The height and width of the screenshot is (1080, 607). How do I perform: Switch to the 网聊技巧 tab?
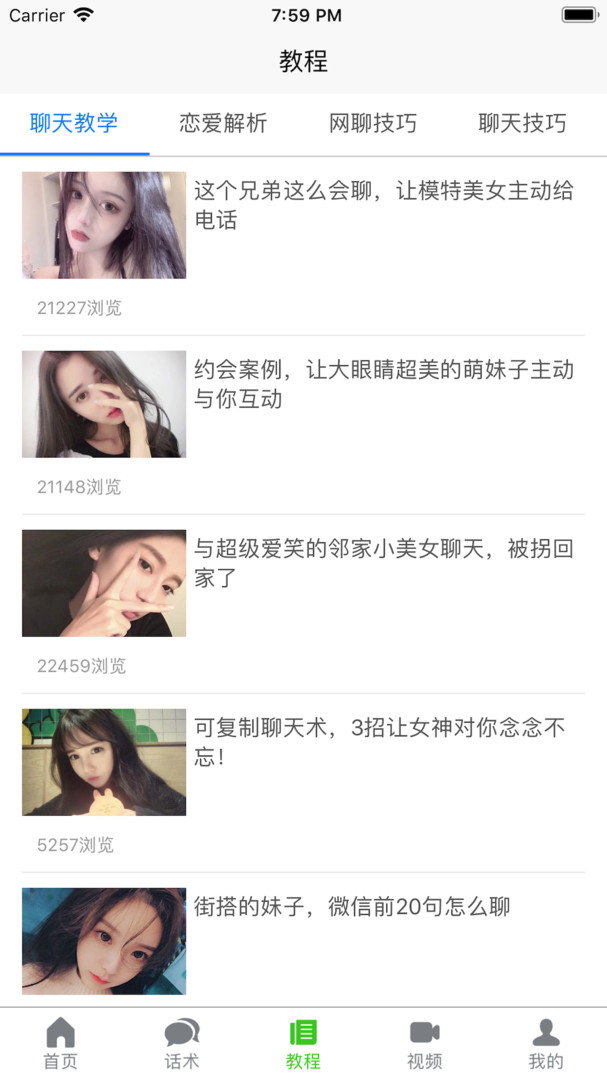coord(373,123)
